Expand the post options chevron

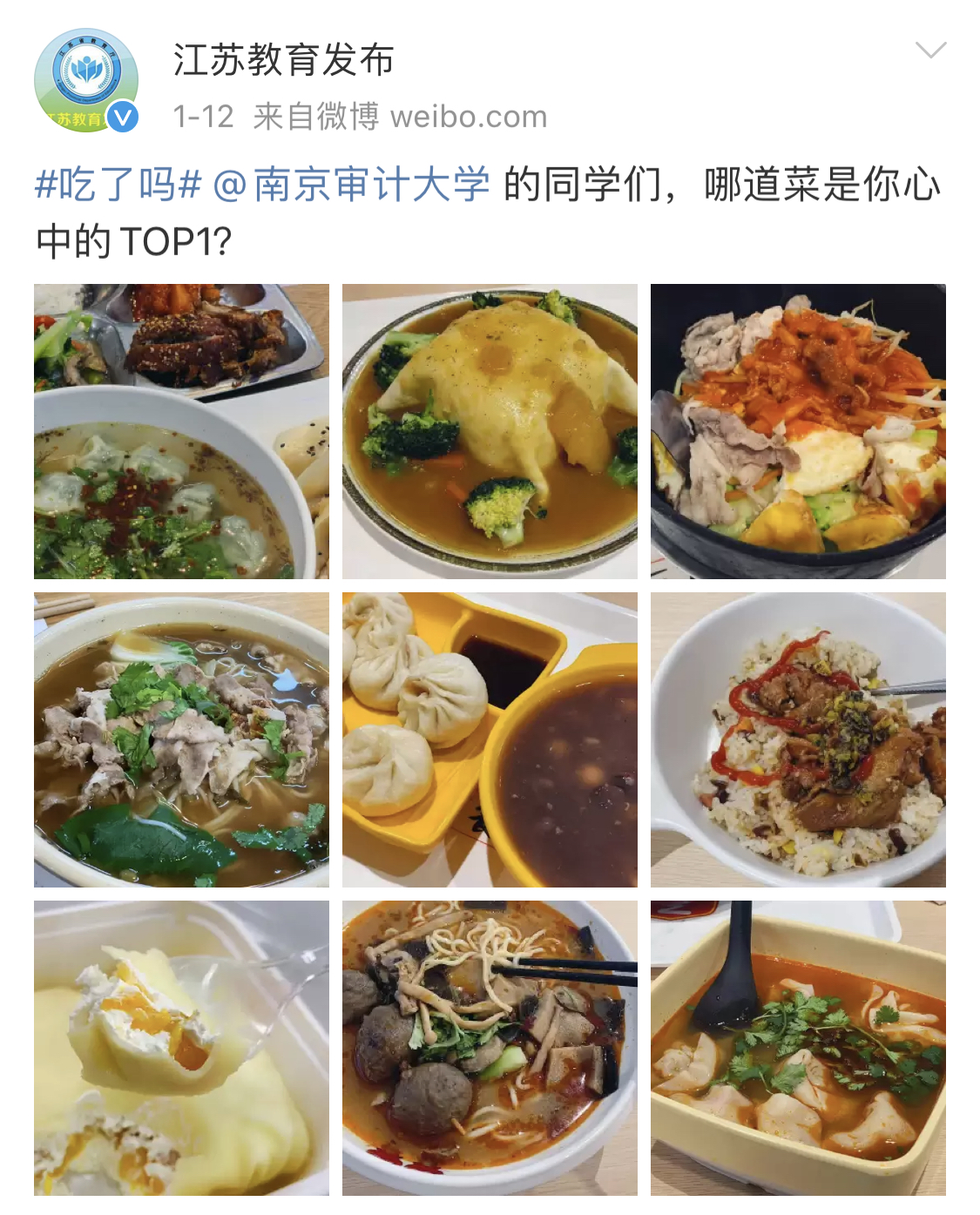coord(930,51)
